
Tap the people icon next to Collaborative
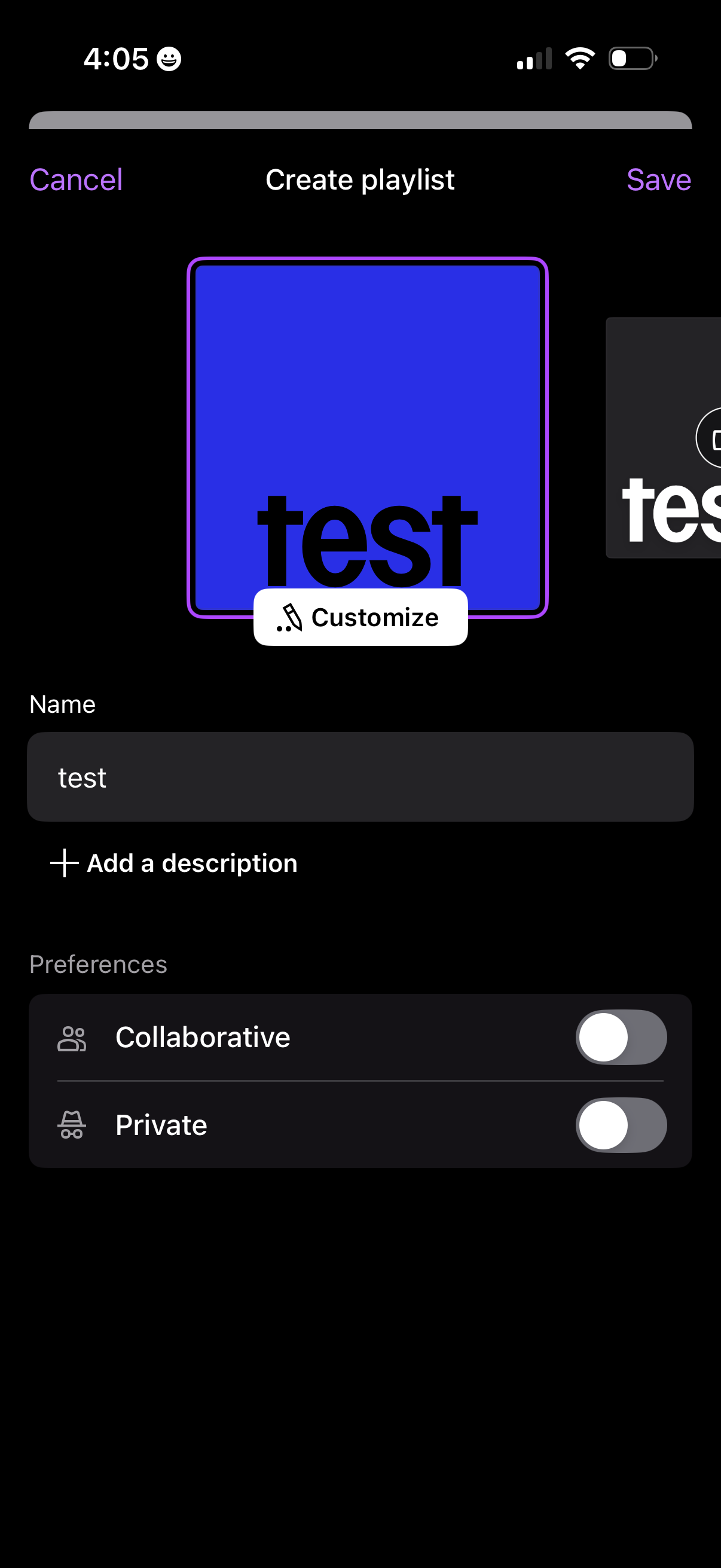point(72,1037)
